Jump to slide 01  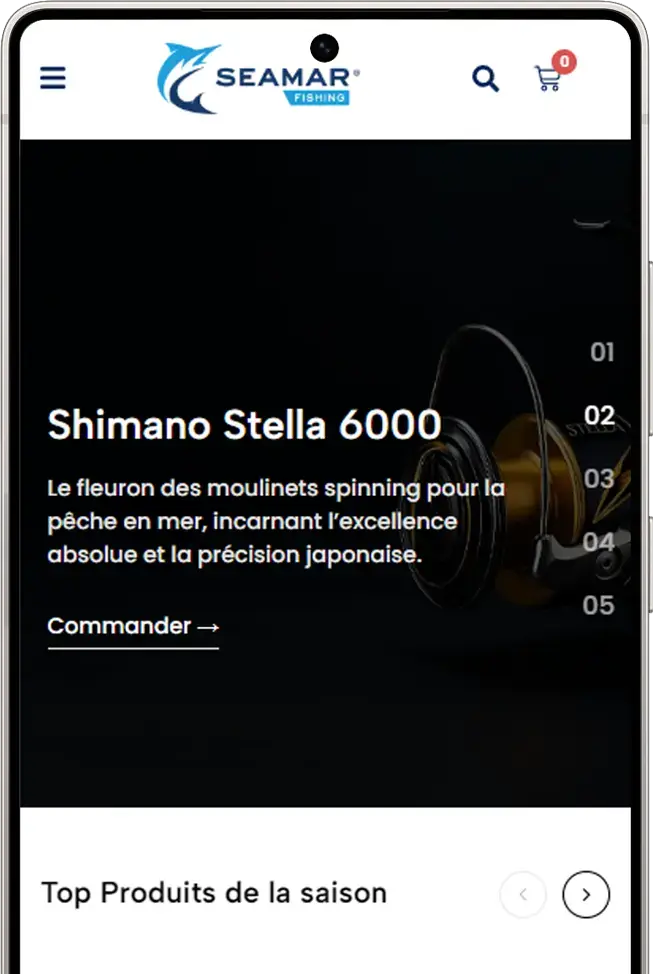pyautogui.click(x=601, y=352)
